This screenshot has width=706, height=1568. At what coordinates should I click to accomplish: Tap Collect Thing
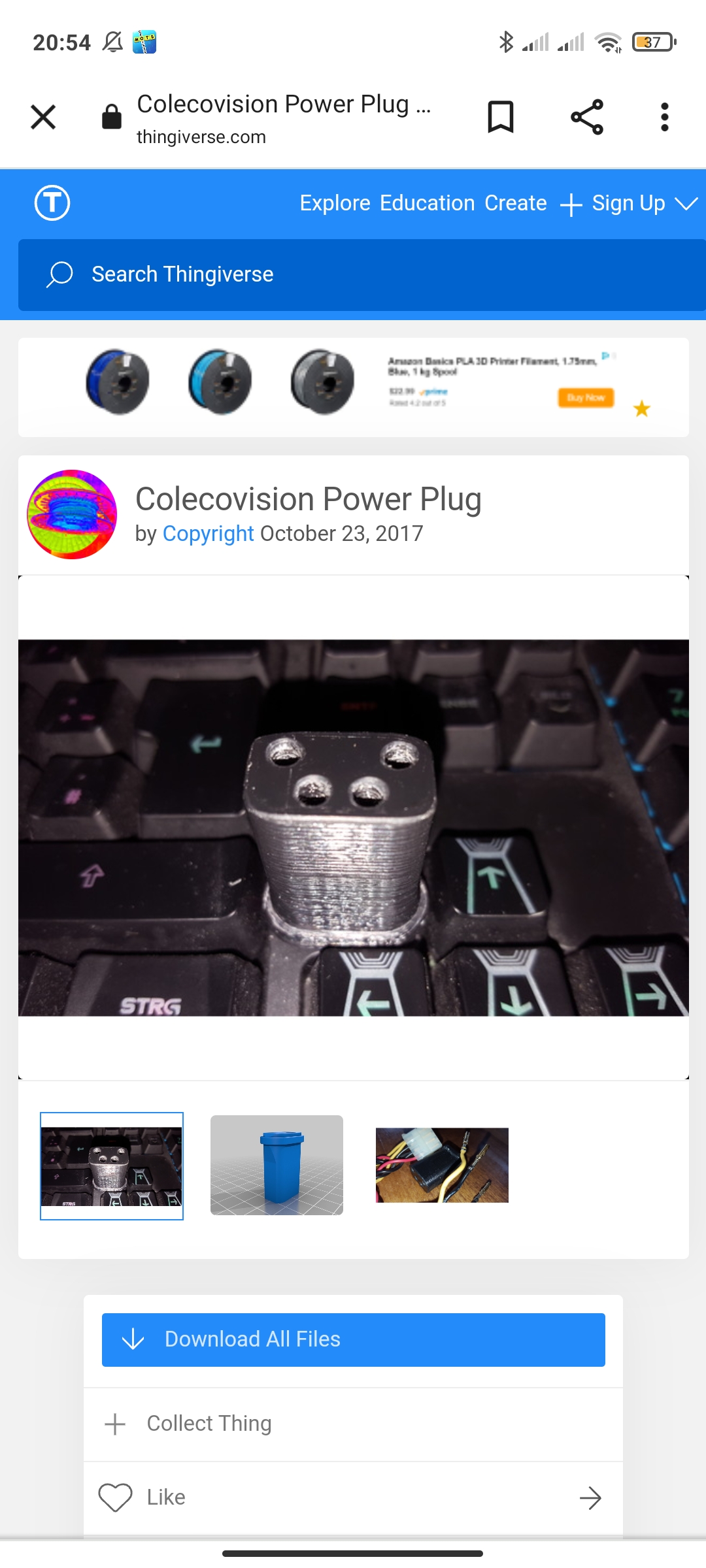(209, 1423)
